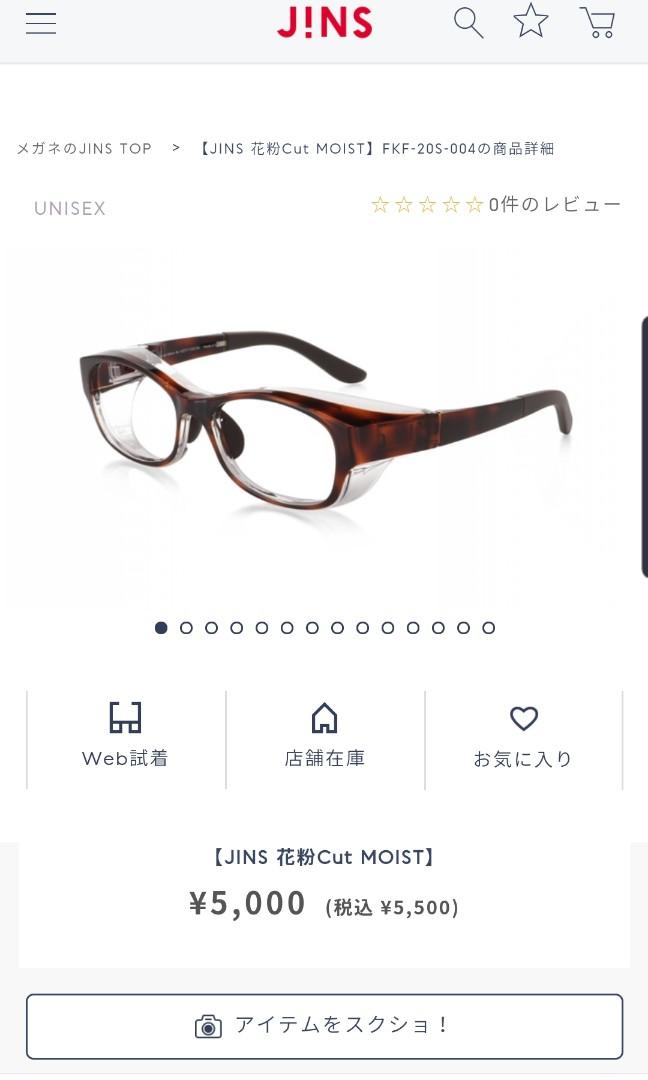Try on glasses with Web試着
The image size is (648, 1080).
pos(125,737)
